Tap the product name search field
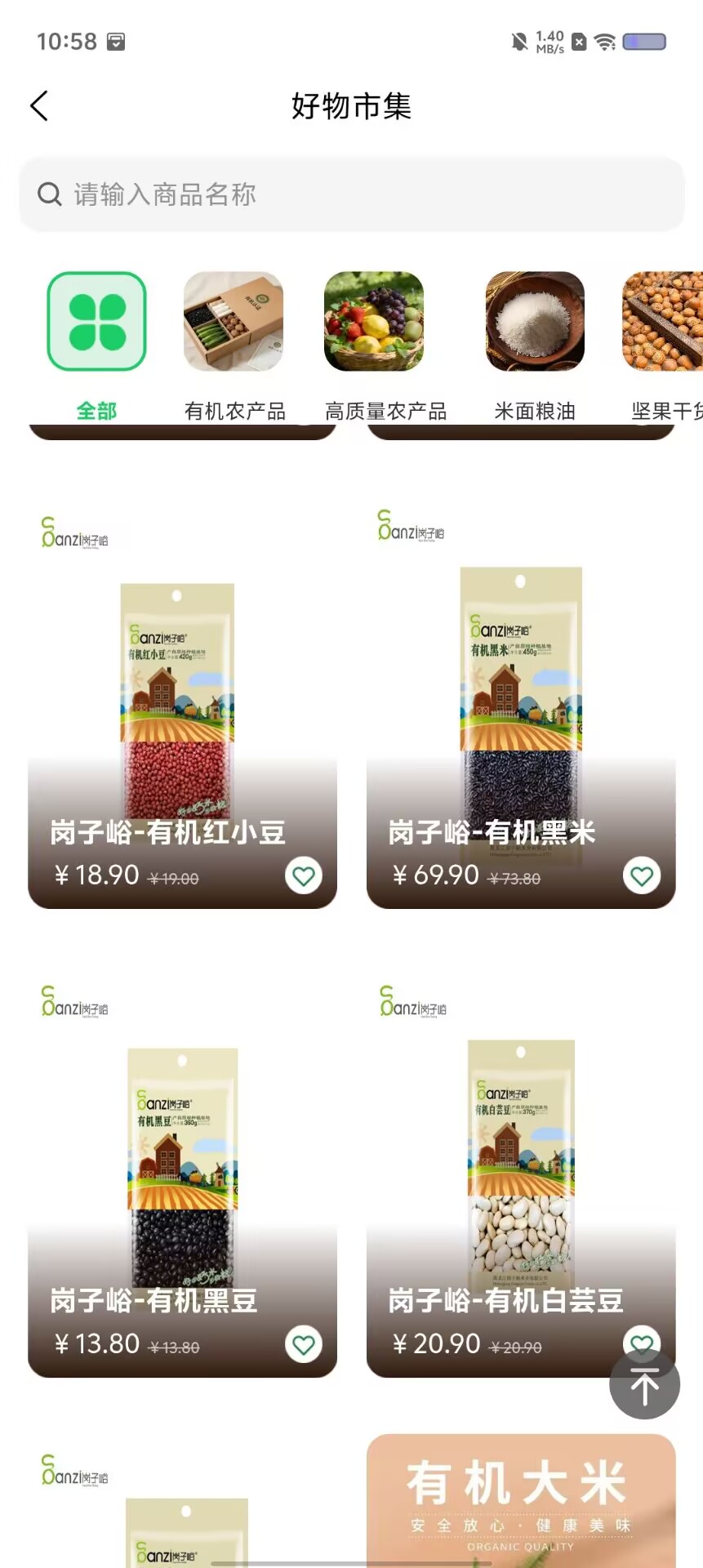The height and width of the screenshot is (1568, 703). click(351, 194)
